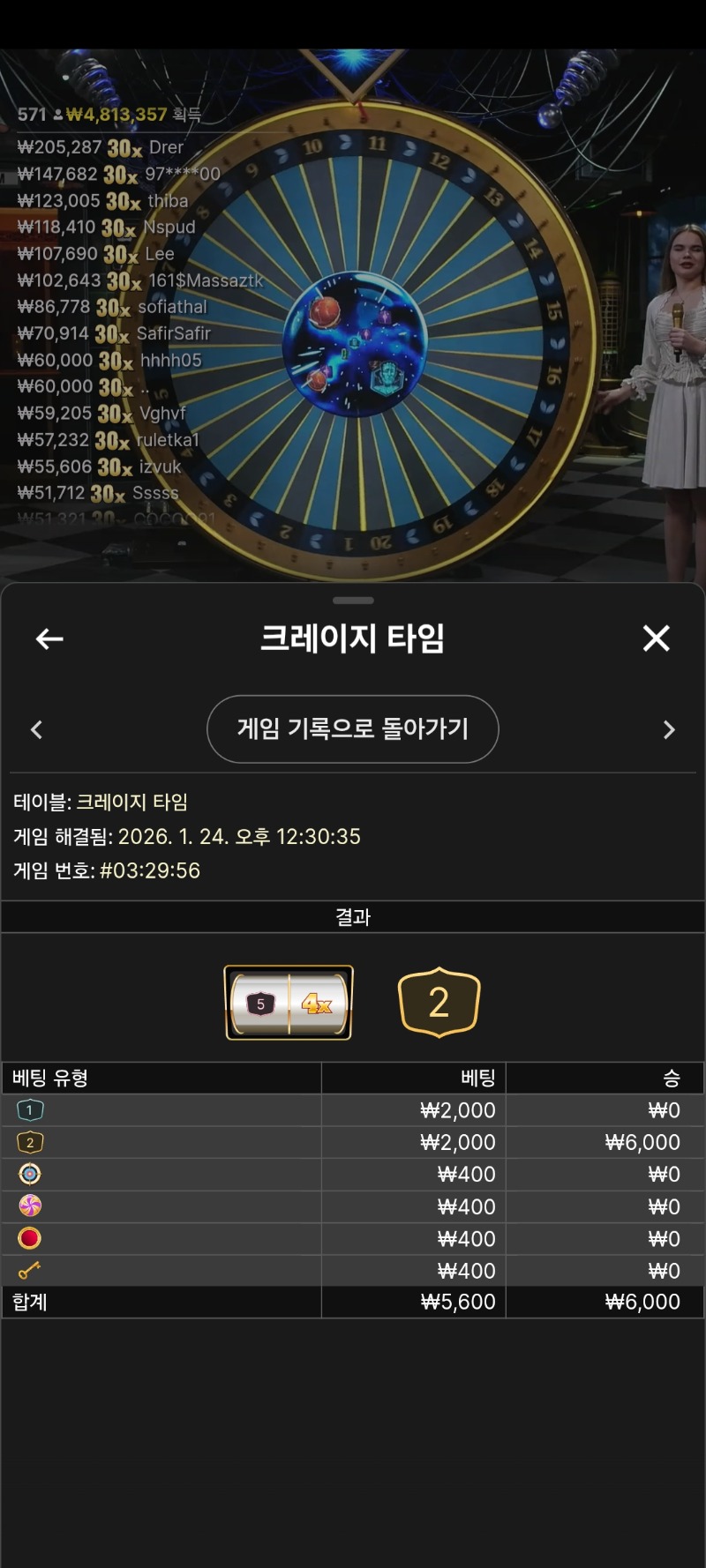Tap 게임 기록으로 돌아가기 button
This screenshot has width=706, height=1568.
(352, 728)
